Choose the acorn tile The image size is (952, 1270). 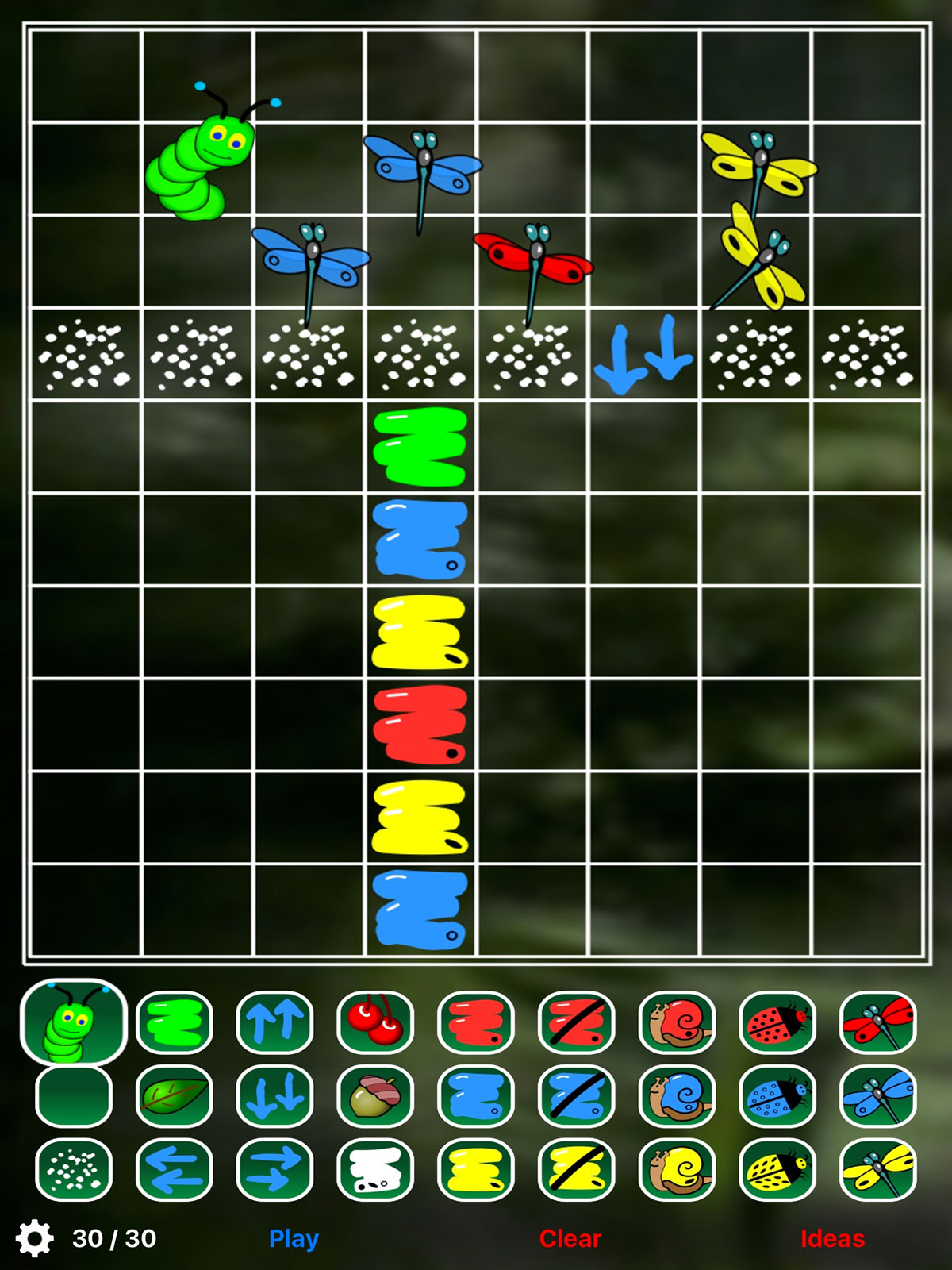pos(375,1096)
